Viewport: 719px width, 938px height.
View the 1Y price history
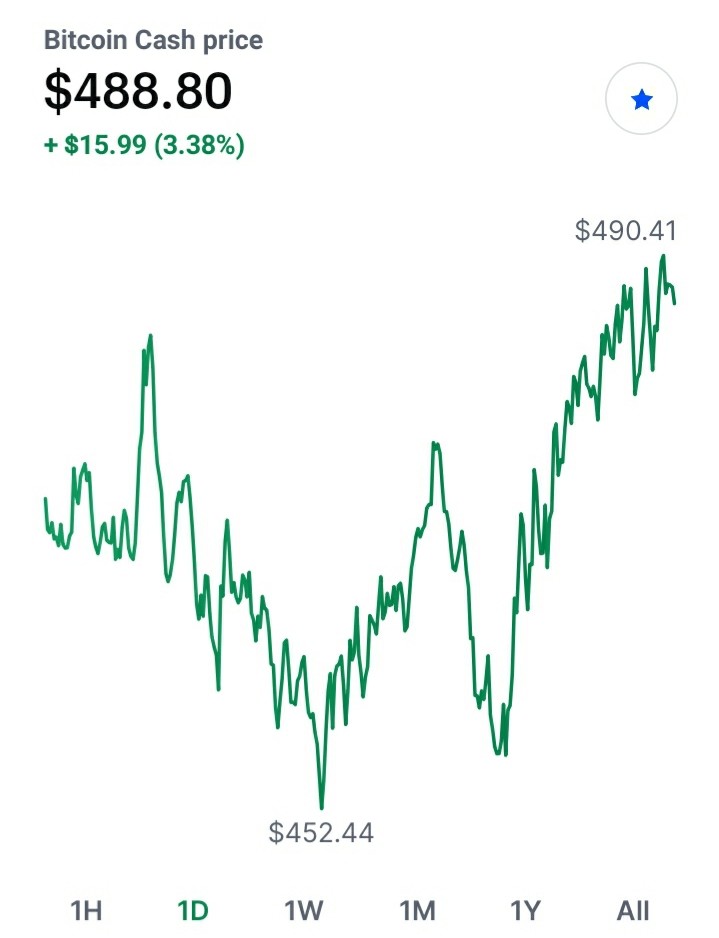(525, 910)
